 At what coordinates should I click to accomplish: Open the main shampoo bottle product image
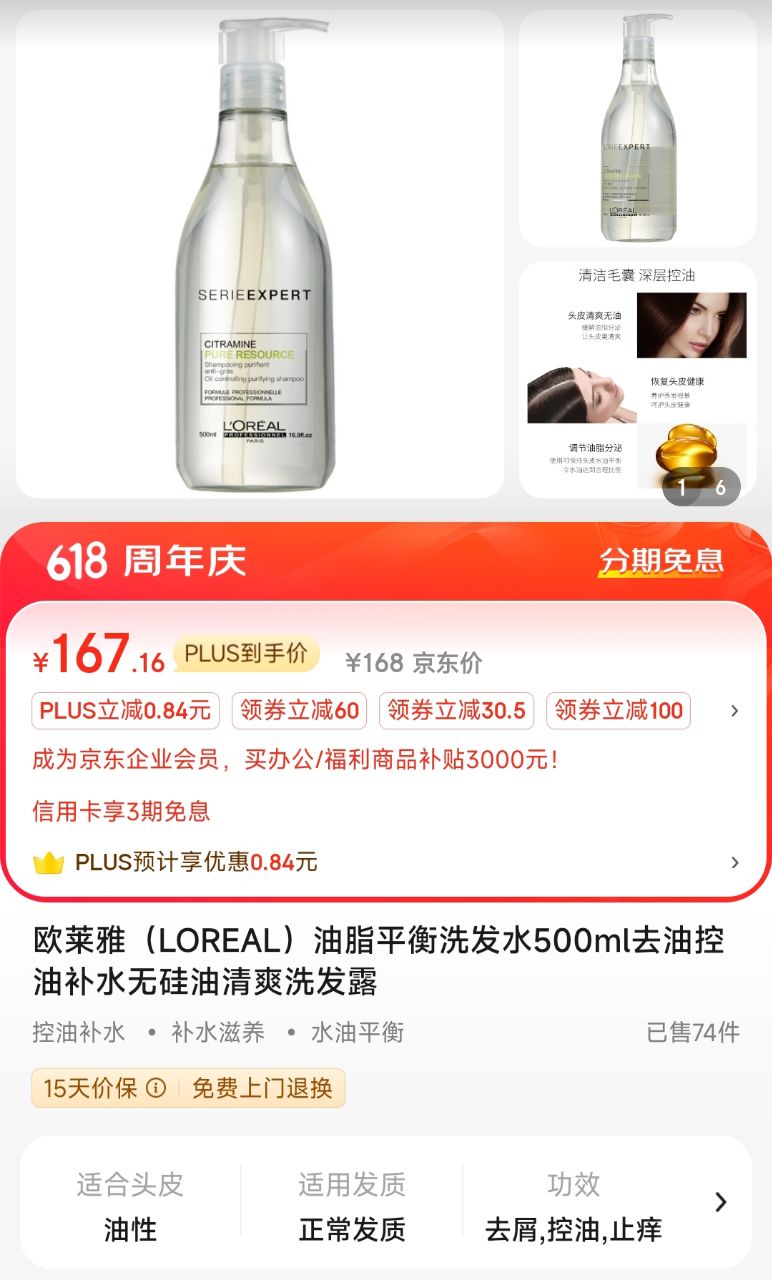coord(260,254)
